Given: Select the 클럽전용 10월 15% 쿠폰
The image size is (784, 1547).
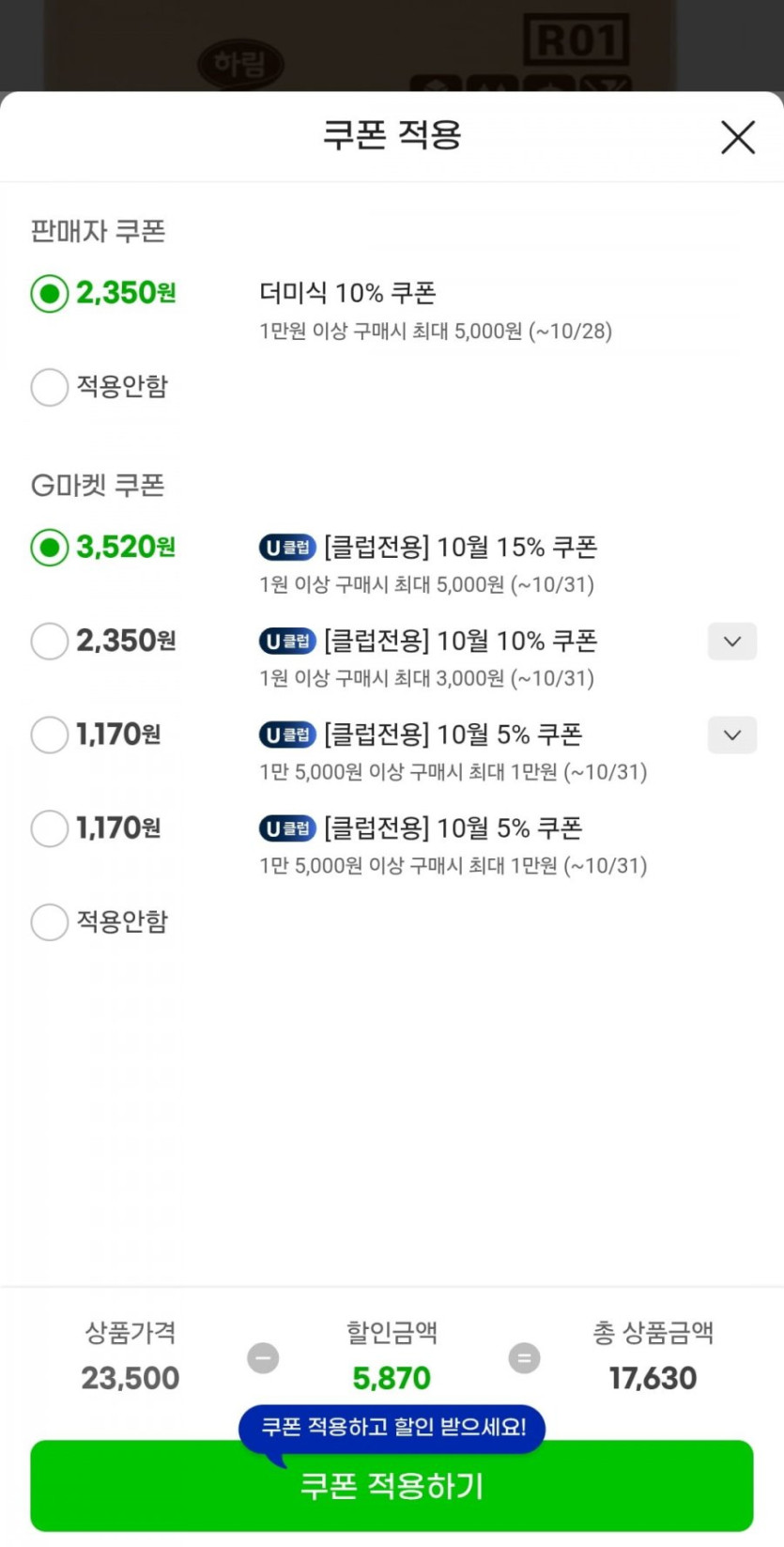Looking at the screenshot, I should click(50, 548).
